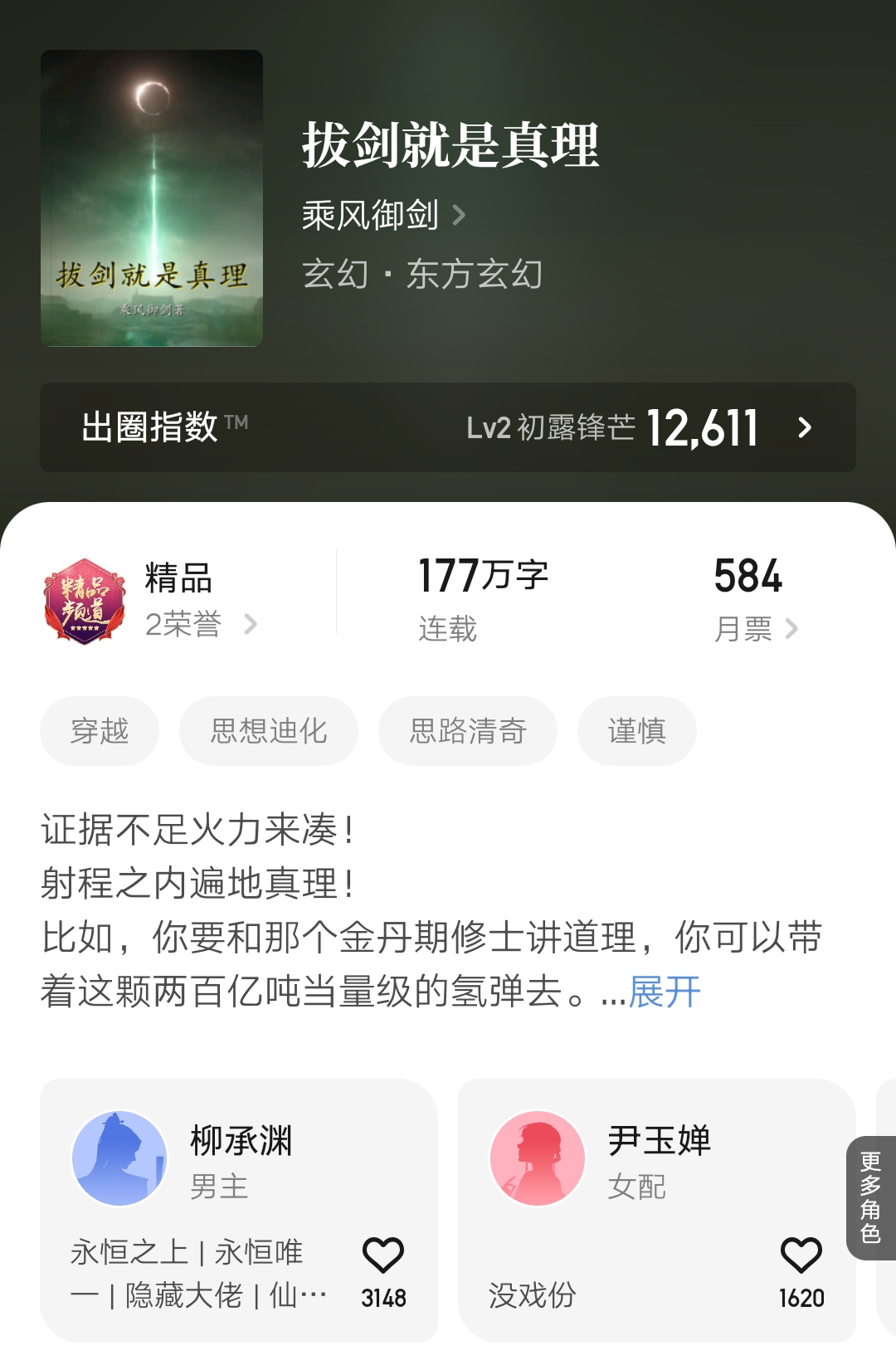Select the 穿越 tag
Screen dimensions: 896x1365
click(x=99, y=731)
